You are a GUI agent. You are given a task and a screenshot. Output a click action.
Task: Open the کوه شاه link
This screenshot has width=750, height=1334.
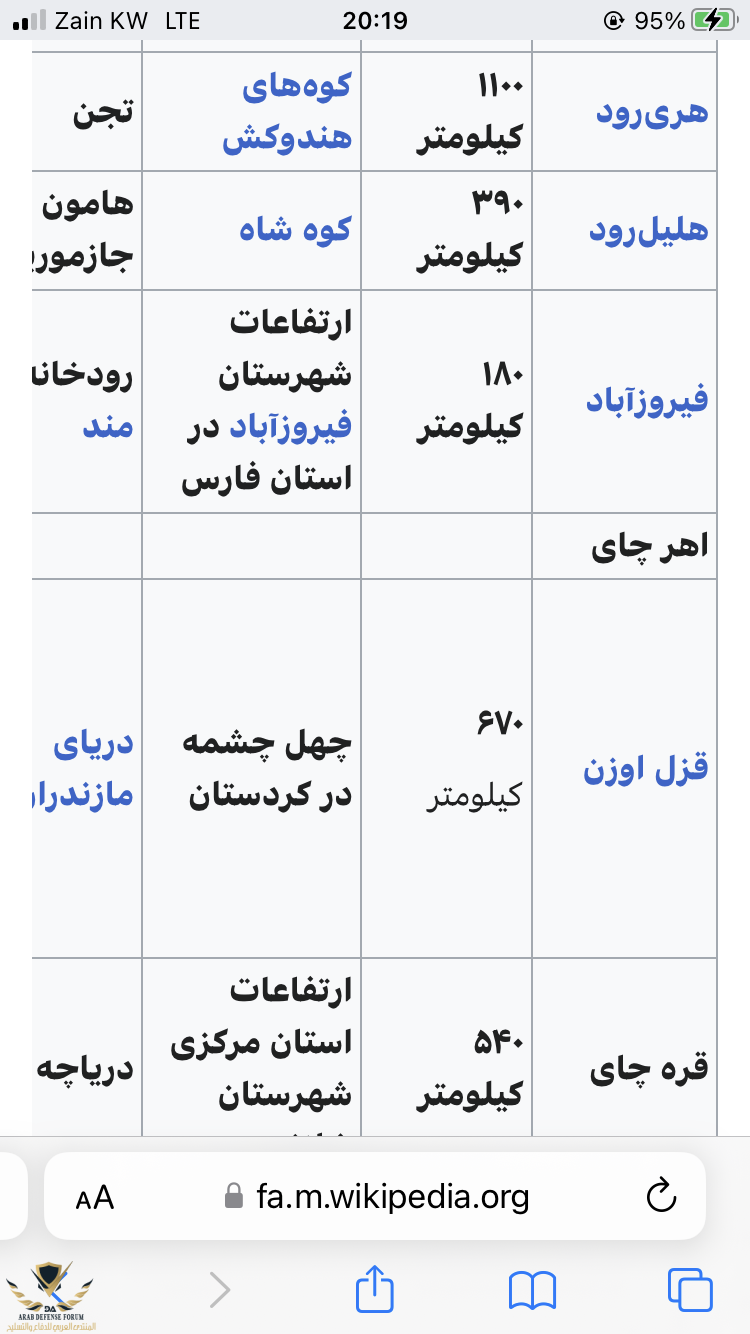click(294, 229)
